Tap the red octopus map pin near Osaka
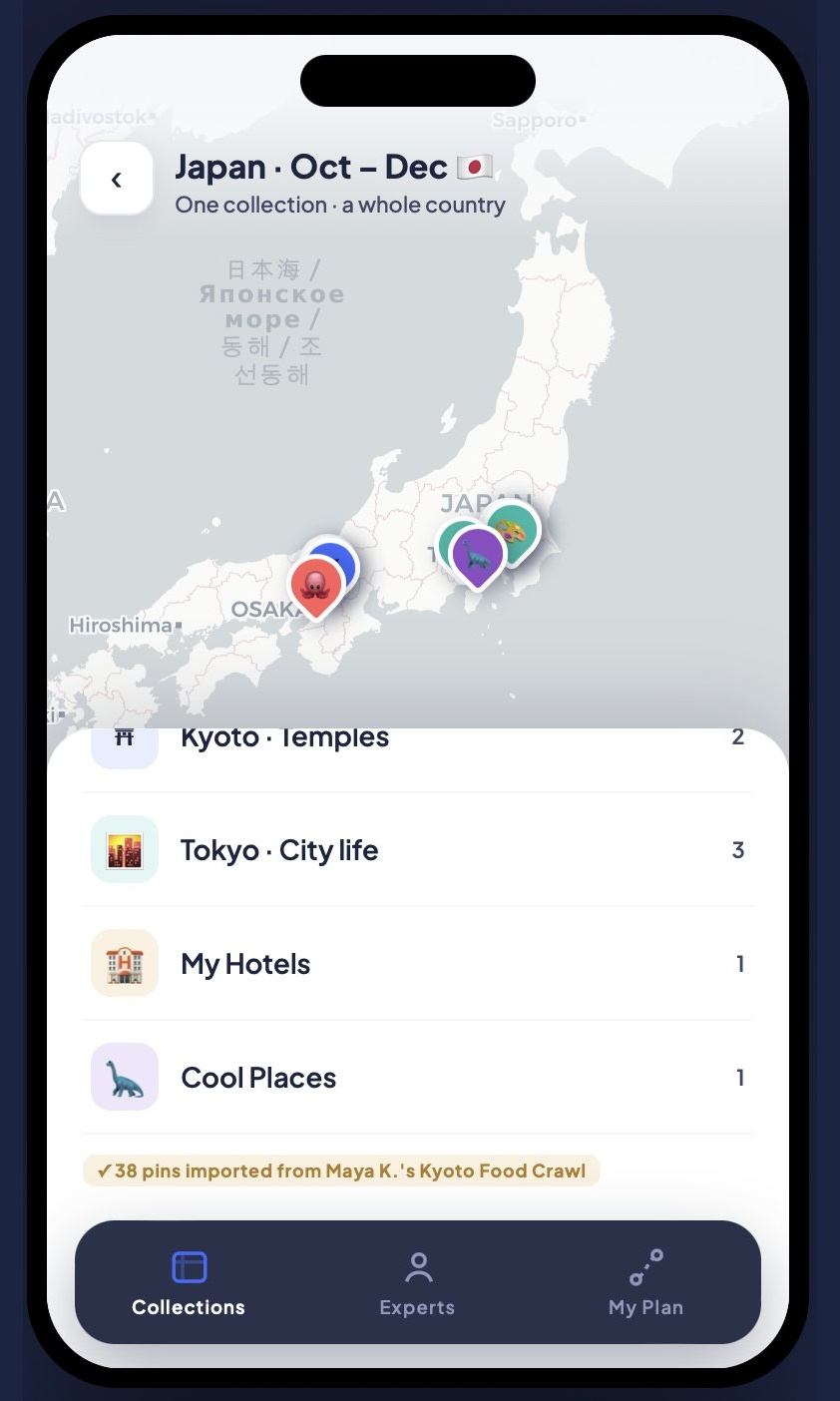Image resolution: width=840 pixels, height=1401 pixels. point(316,587)
